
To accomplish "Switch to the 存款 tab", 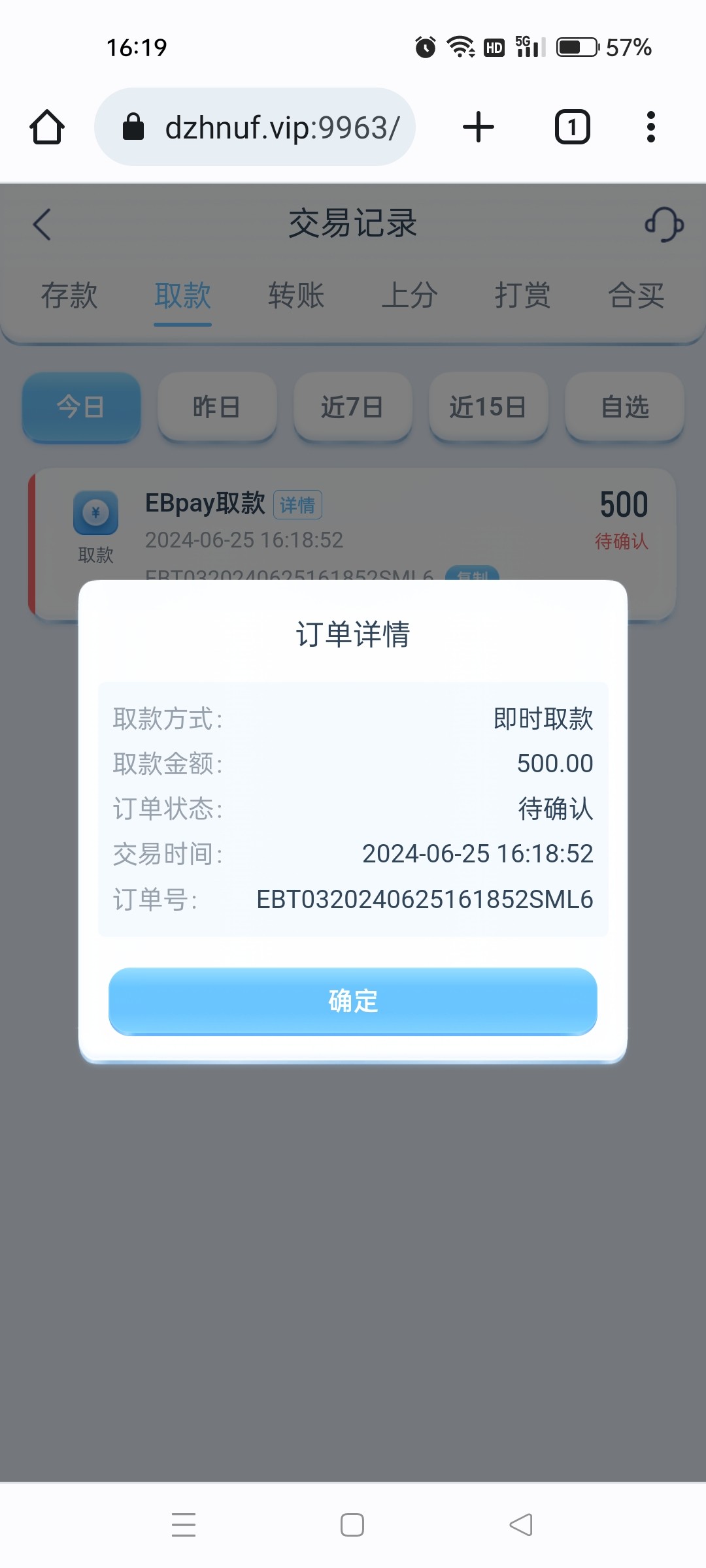I will pyautogui.click(x=69, y=295).
